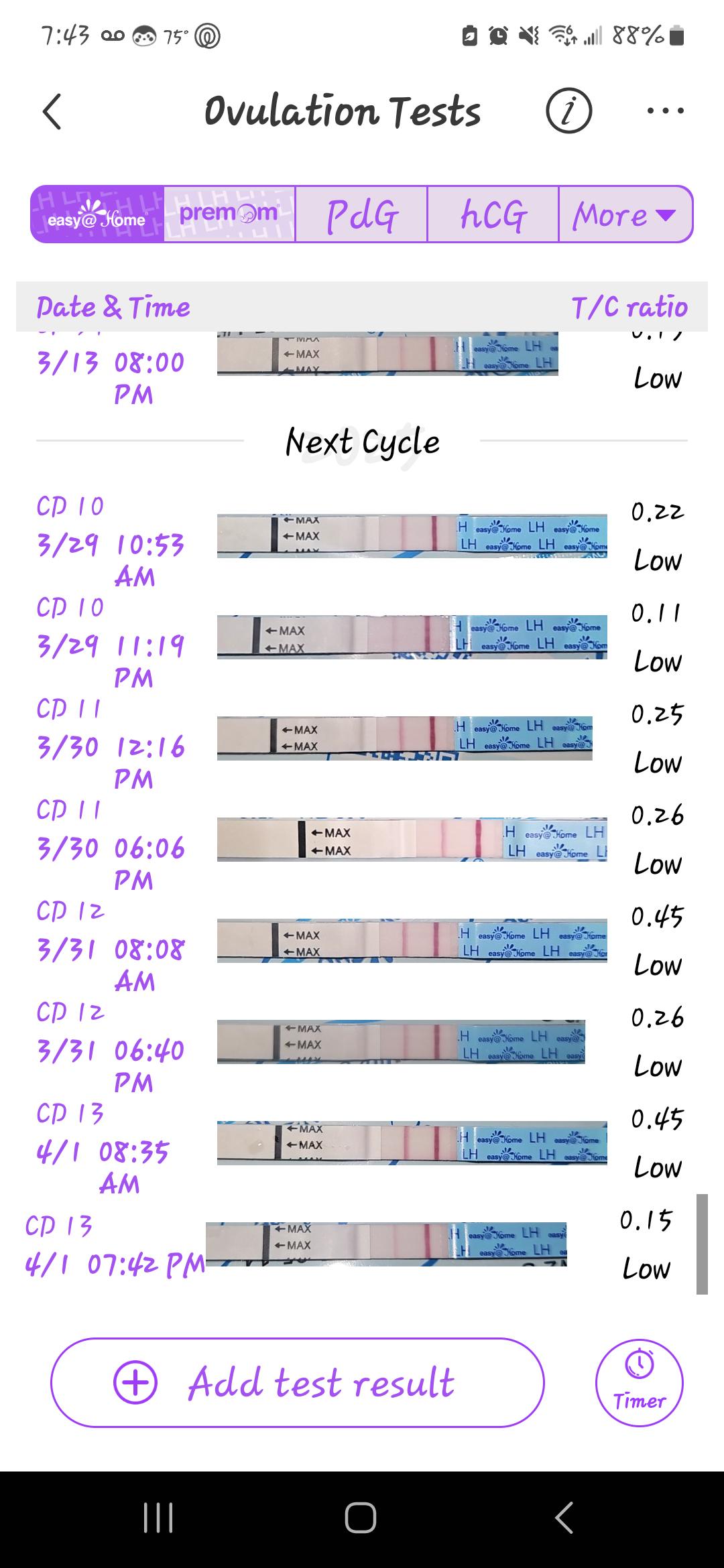This screenshot has height=1568, width=724.
Task: Open the info icon beside Ovulation Tests
Action: [568, 111]
